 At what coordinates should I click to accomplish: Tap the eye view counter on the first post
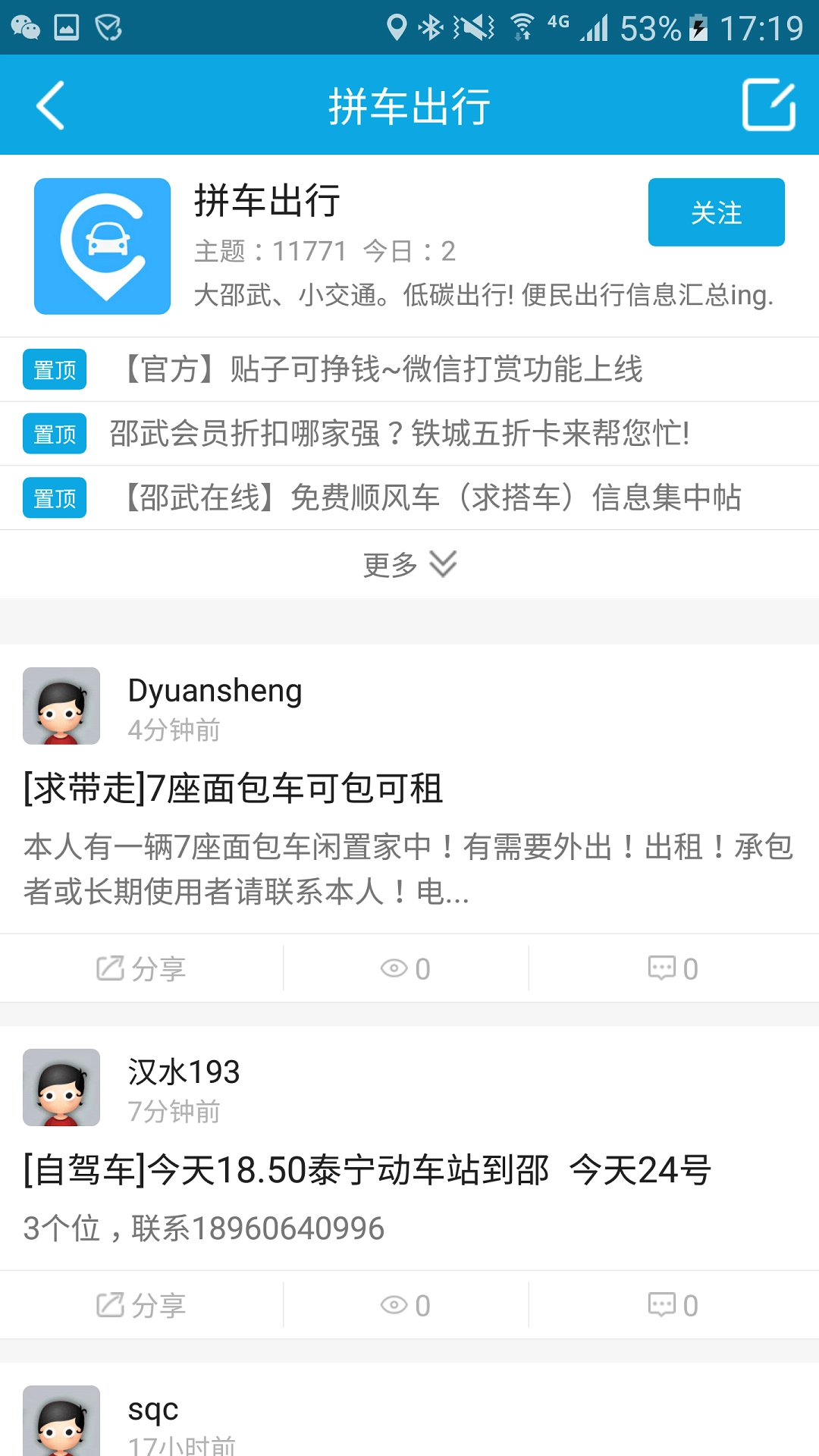click(404, 967)
